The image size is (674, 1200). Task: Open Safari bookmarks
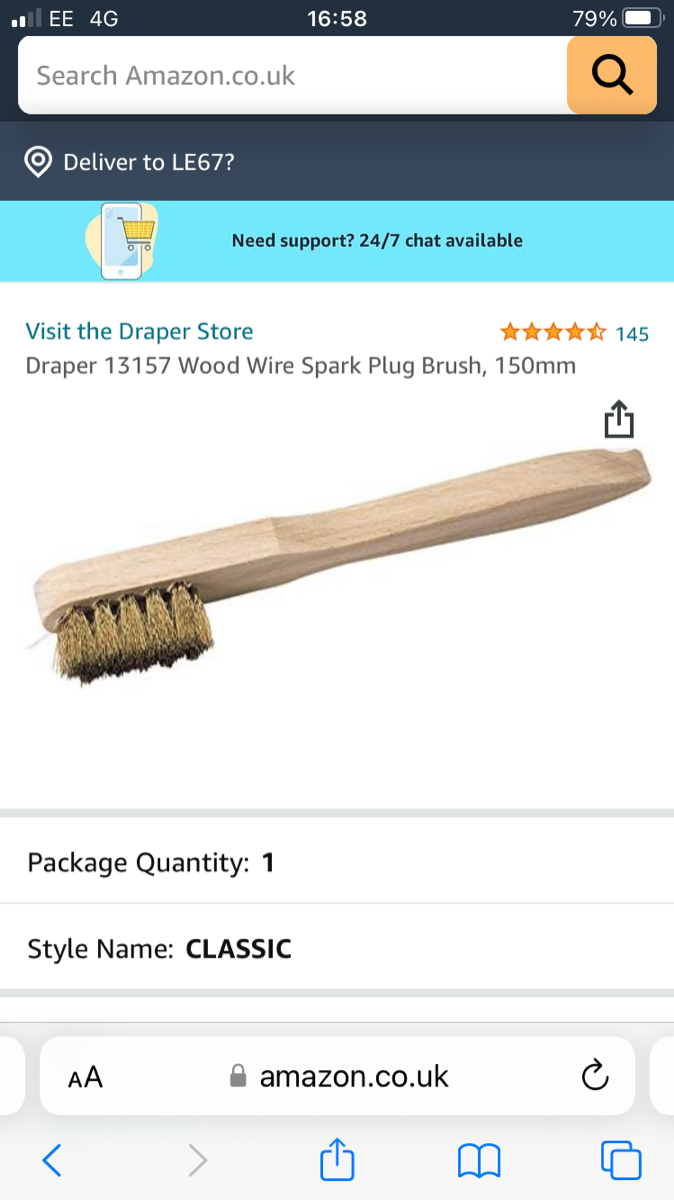tap(479, 1160)
